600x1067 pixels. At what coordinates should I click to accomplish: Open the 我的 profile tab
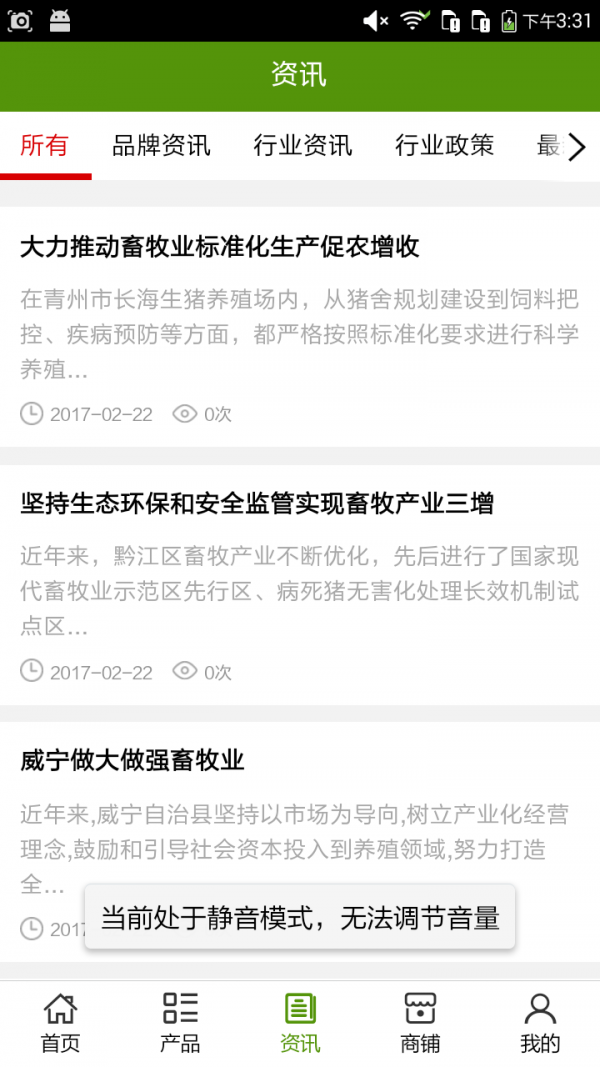pos(540,1022)
